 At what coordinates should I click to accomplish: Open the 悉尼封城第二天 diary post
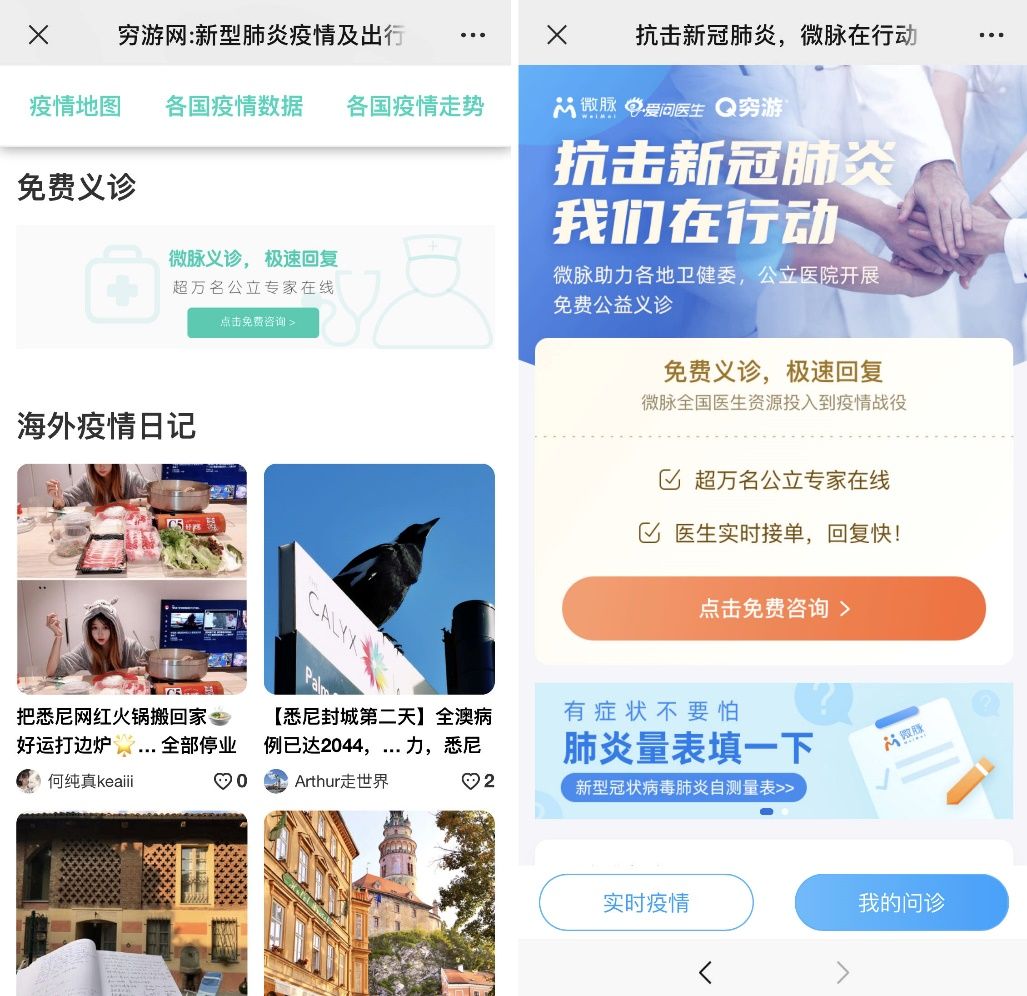click(379, 580)
